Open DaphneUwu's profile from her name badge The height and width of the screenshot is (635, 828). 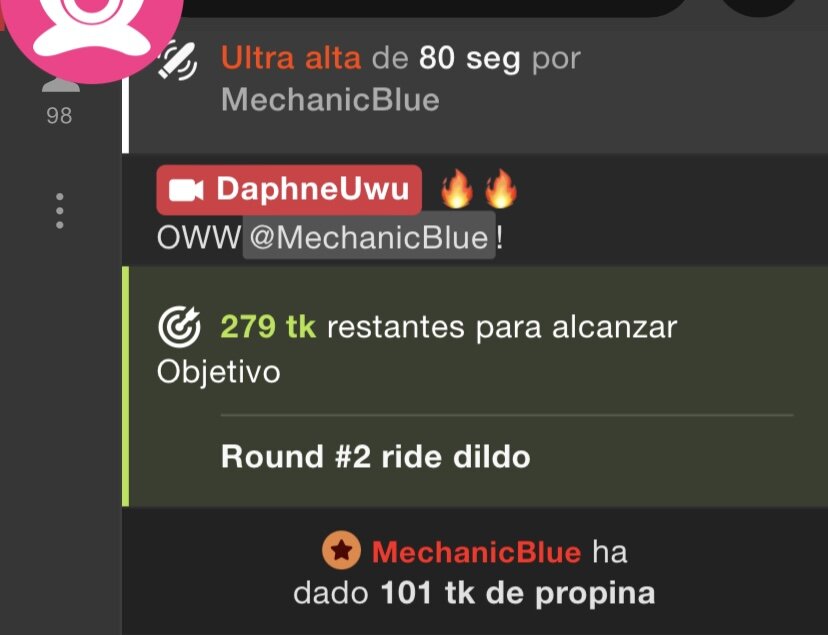pos(288,190)
